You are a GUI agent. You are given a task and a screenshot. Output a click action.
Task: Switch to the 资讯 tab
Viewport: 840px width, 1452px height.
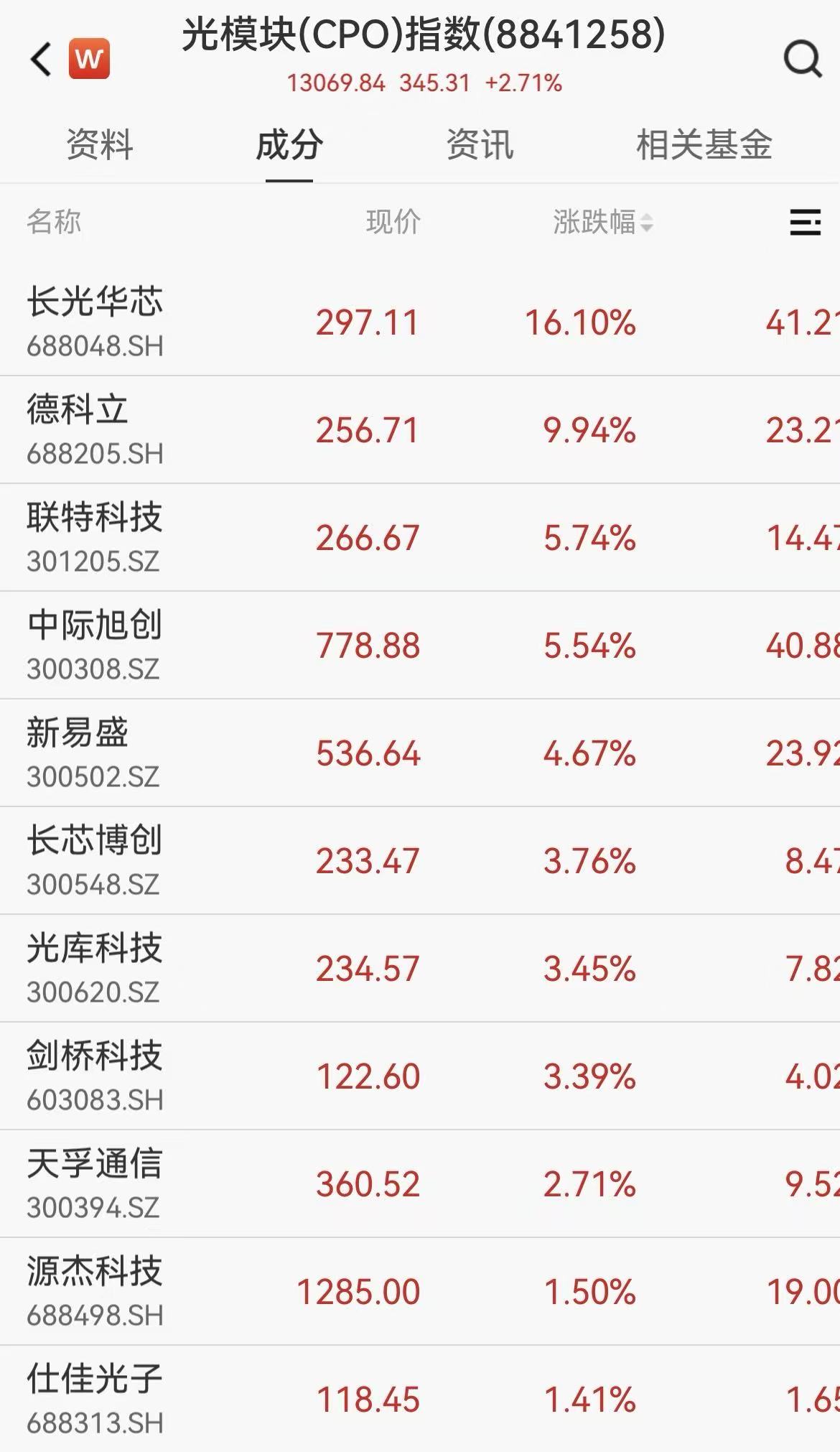(480, 145)
